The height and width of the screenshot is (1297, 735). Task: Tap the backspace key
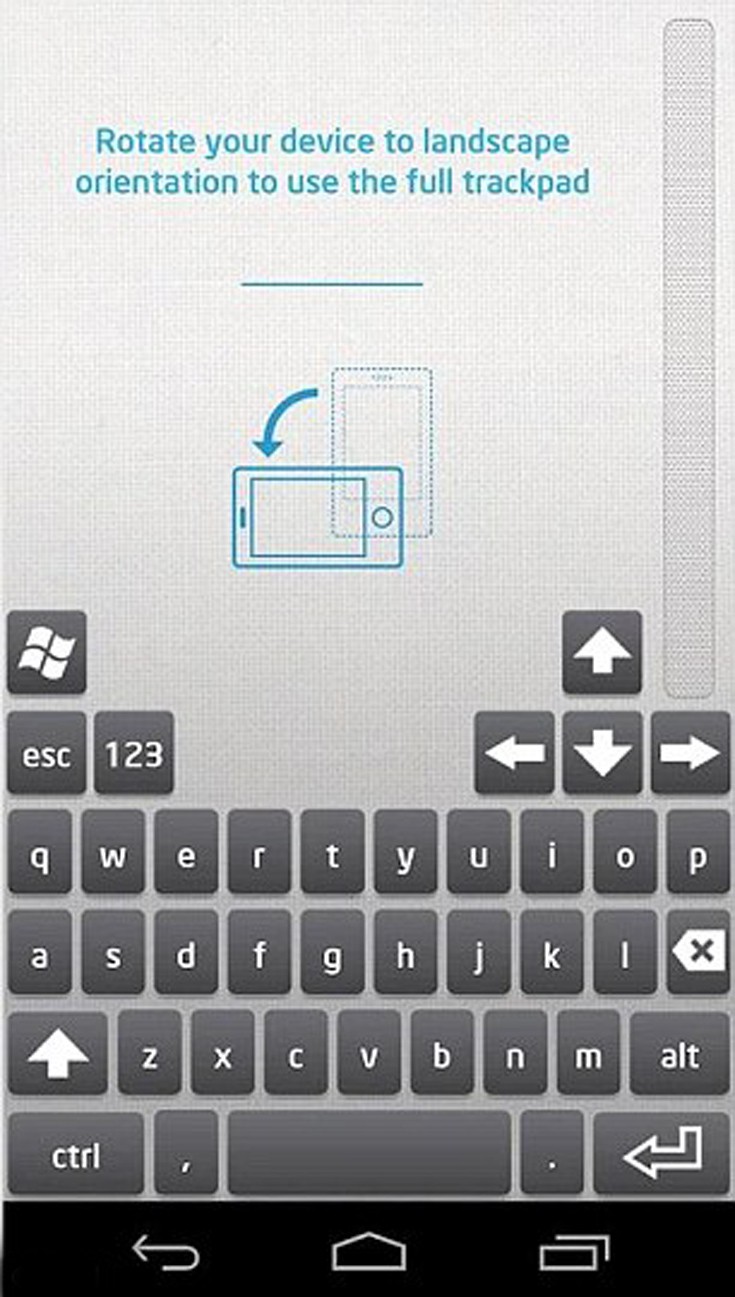698,954
